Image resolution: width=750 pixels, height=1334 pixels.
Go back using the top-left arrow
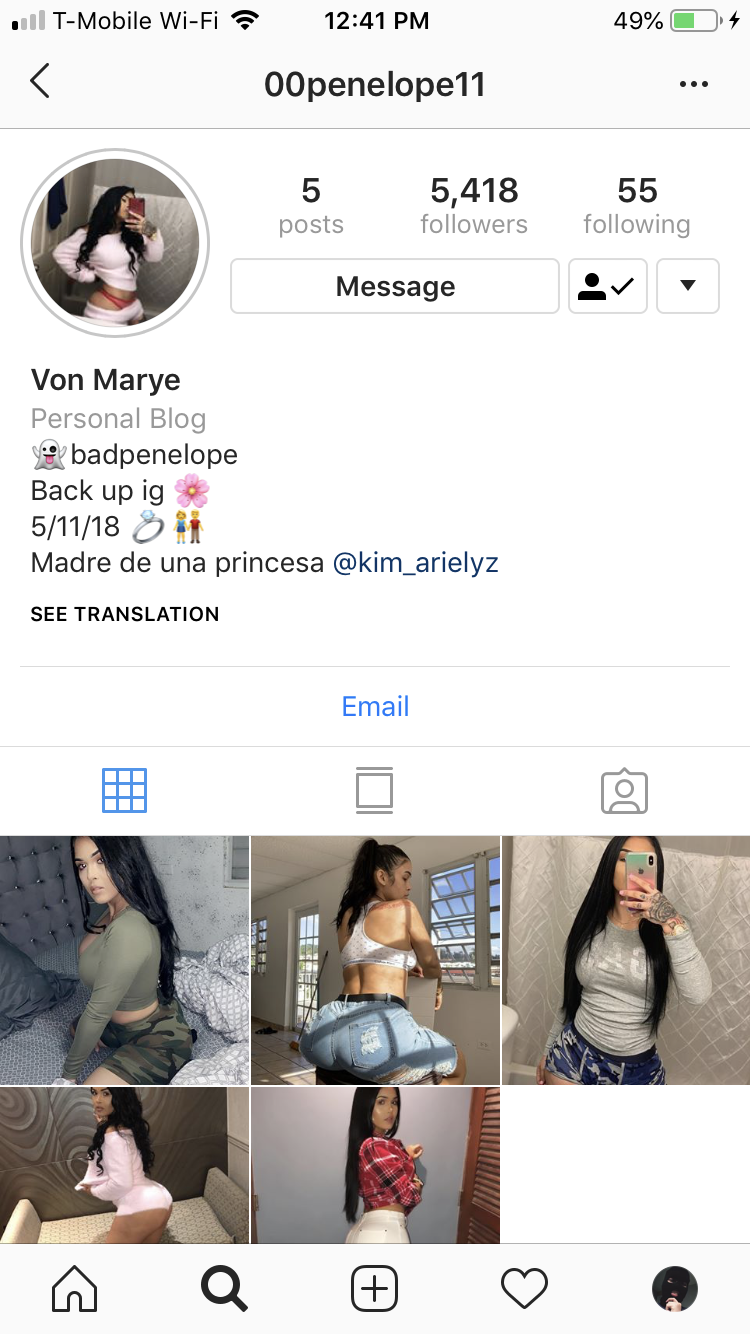point(40,82)
